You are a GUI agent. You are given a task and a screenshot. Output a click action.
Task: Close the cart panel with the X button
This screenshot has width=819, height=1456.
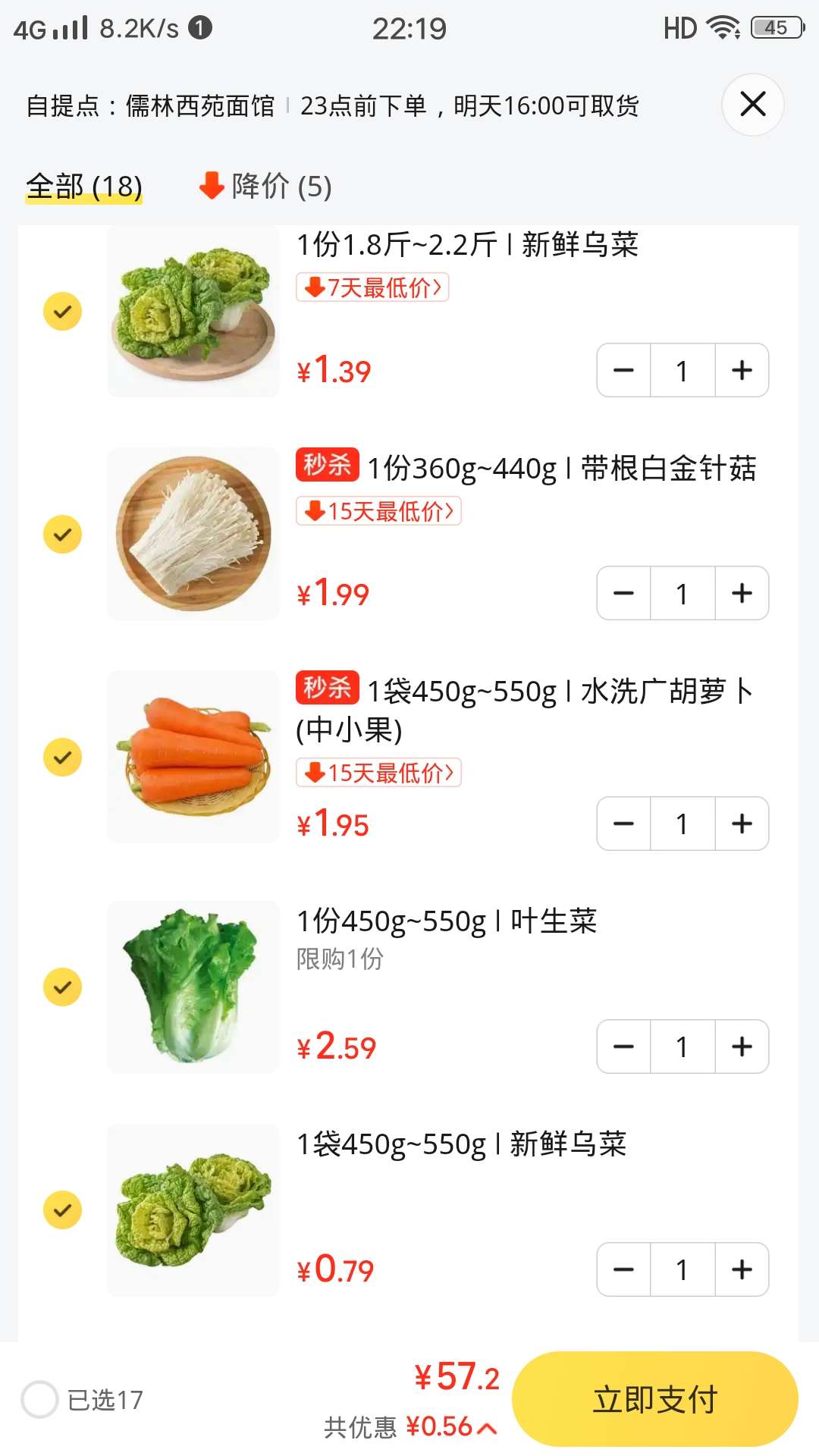pyautogui.click(x=752, y=104)
